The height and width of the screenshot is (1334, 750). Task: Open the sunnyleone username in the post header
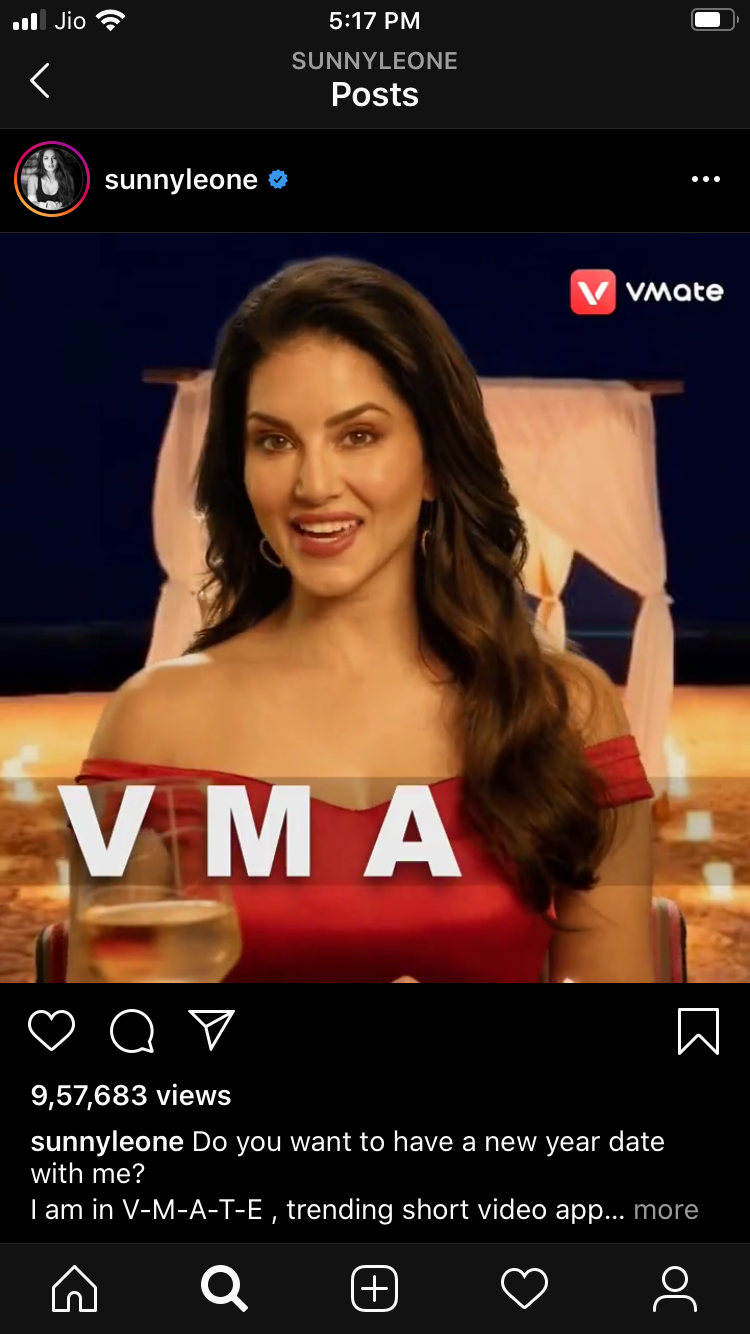pyautogui.click(x=181, y=180)
